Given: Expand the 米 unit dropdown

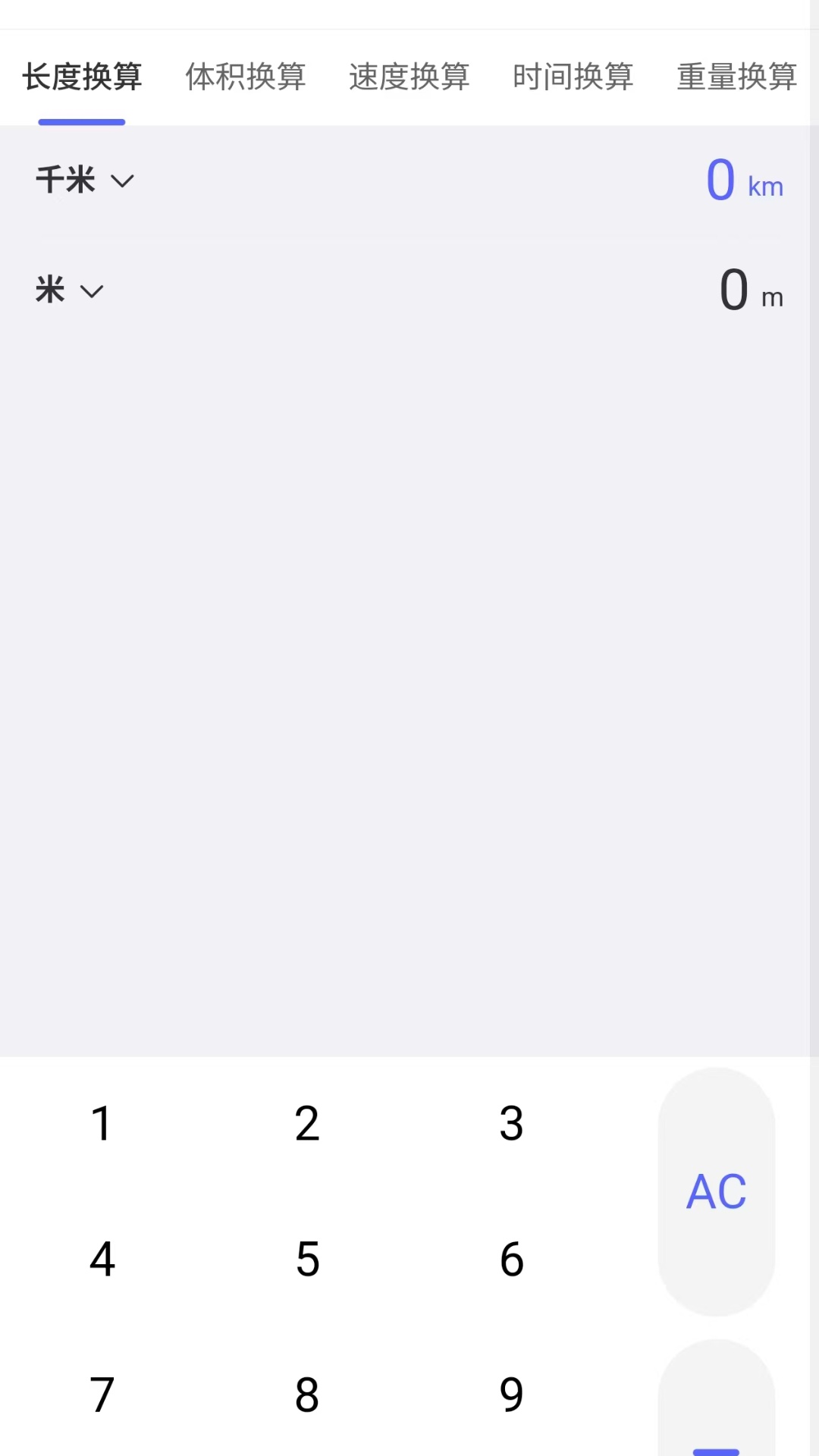Looking at the screenshot, I should [69, 290].
